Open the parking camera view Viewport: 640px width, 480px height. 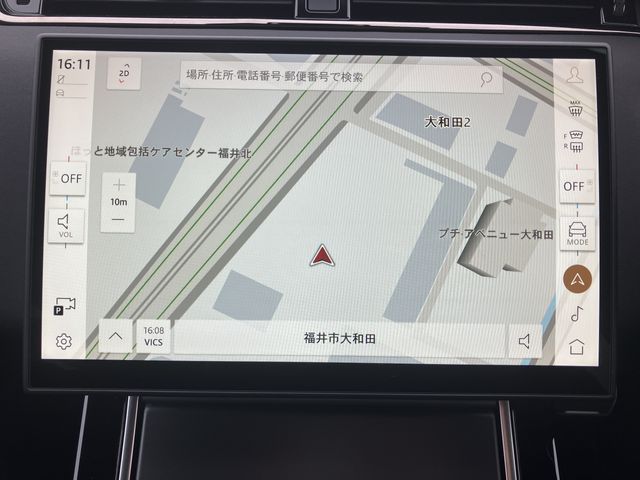click(66, 305)
